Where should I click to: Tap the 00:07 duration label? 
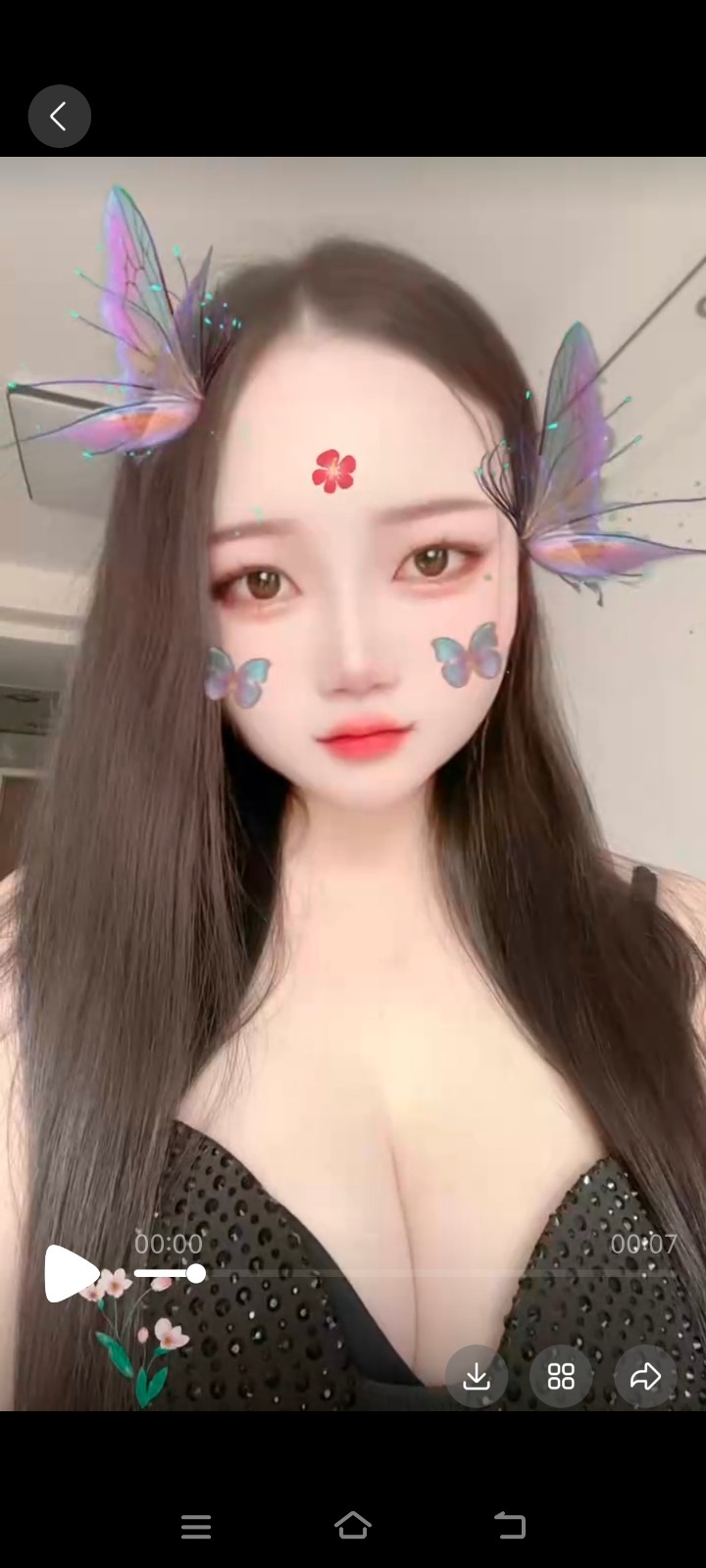coord(643,1243)
